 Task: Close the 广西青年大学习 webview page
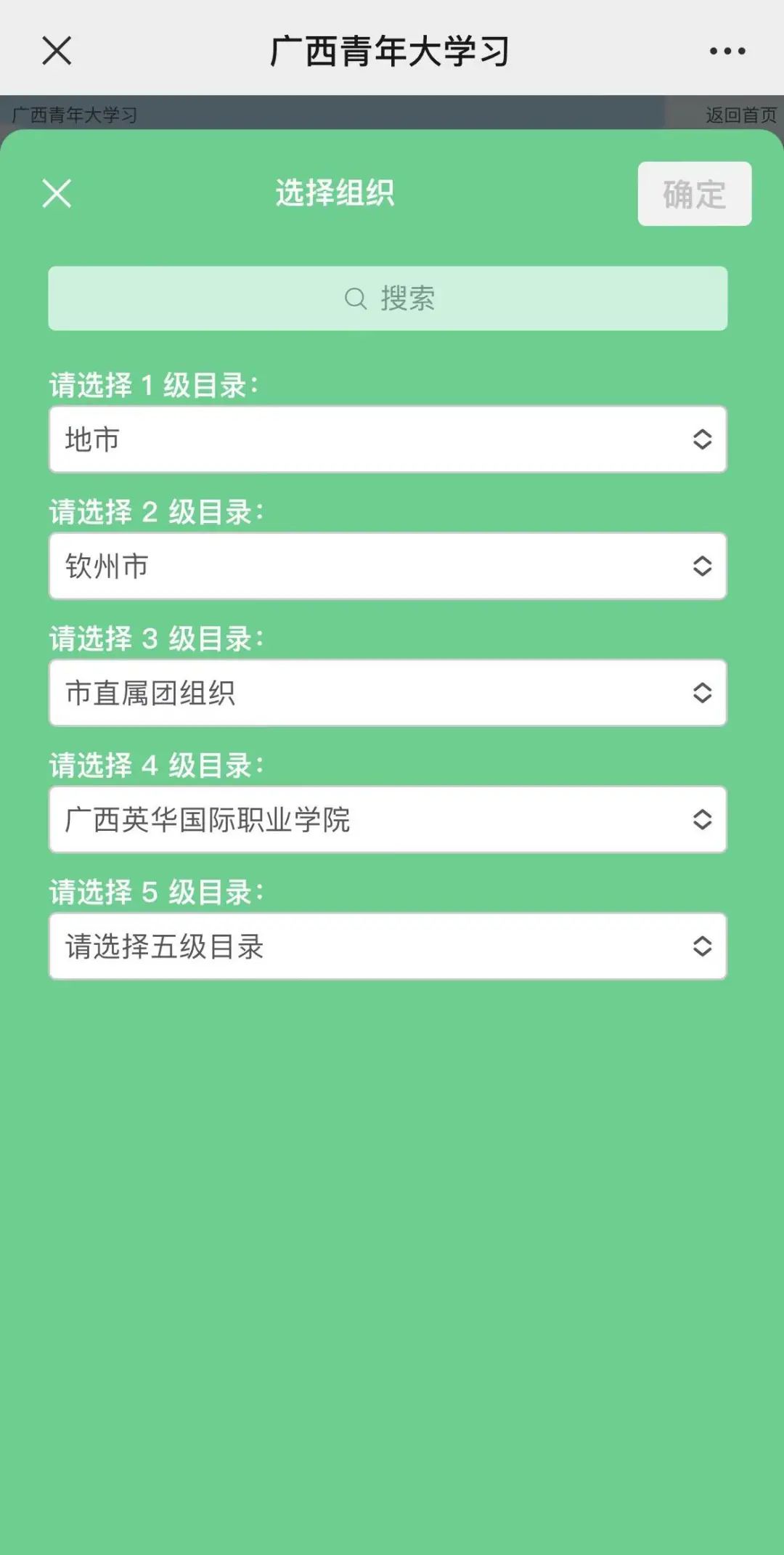coord(57,51)
